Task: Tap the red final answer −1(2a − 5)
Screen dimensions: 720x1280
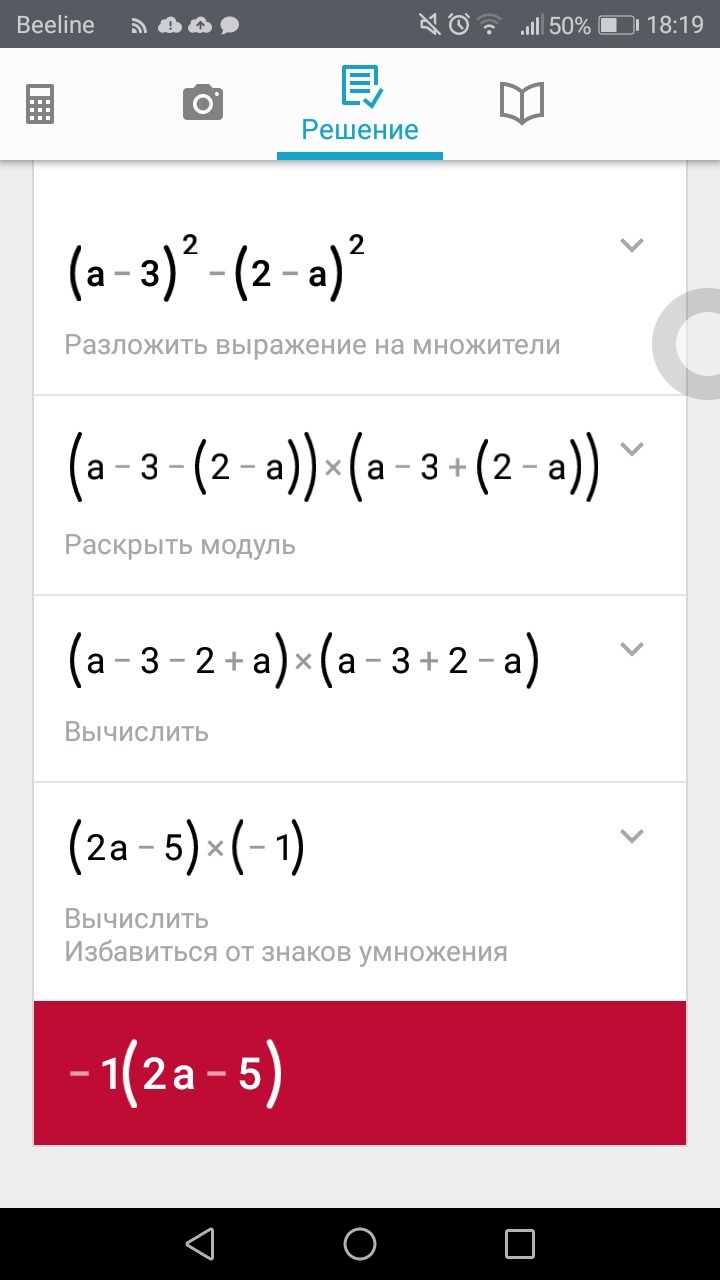Action: pos(360,1073)
